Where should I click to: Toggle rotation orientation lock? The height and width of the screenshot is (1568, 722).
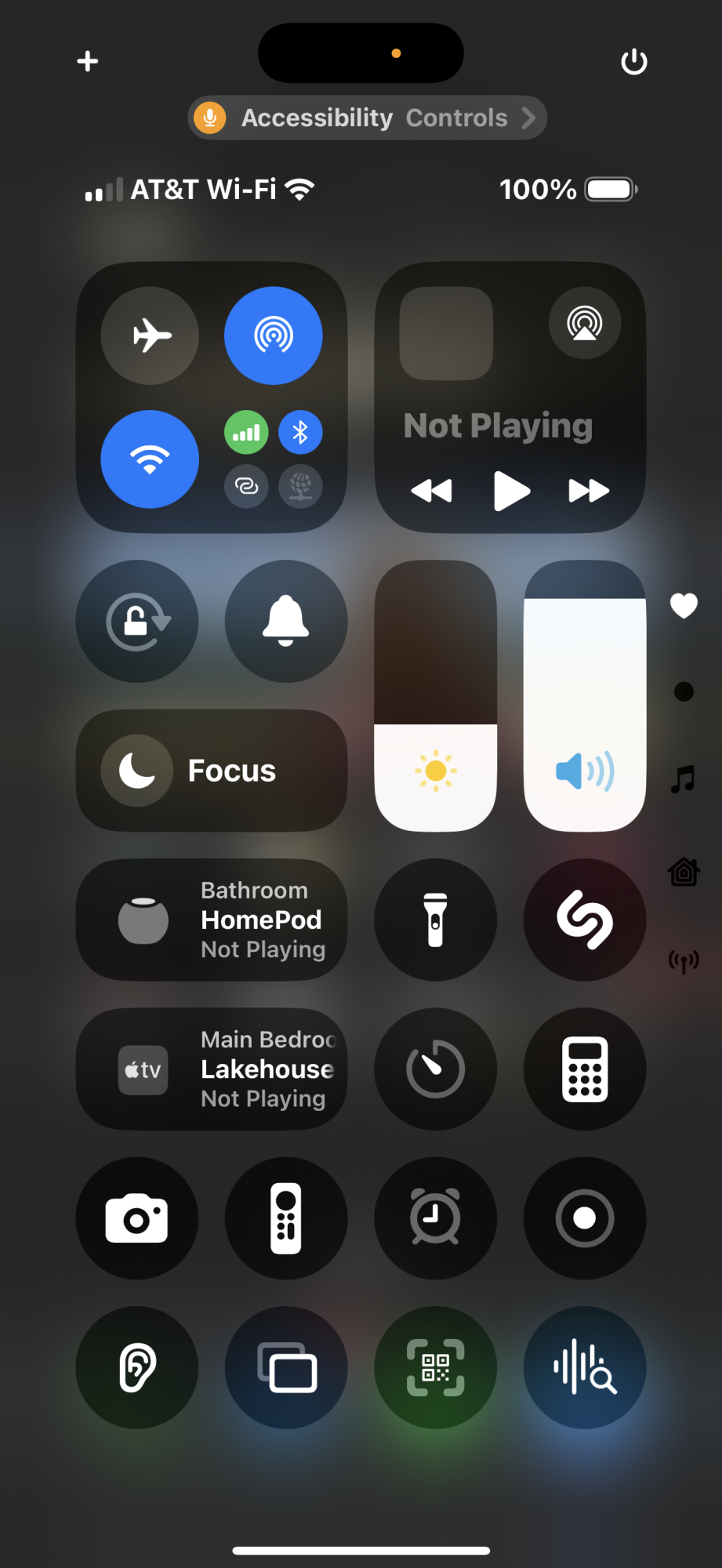(x=137, y=621)
